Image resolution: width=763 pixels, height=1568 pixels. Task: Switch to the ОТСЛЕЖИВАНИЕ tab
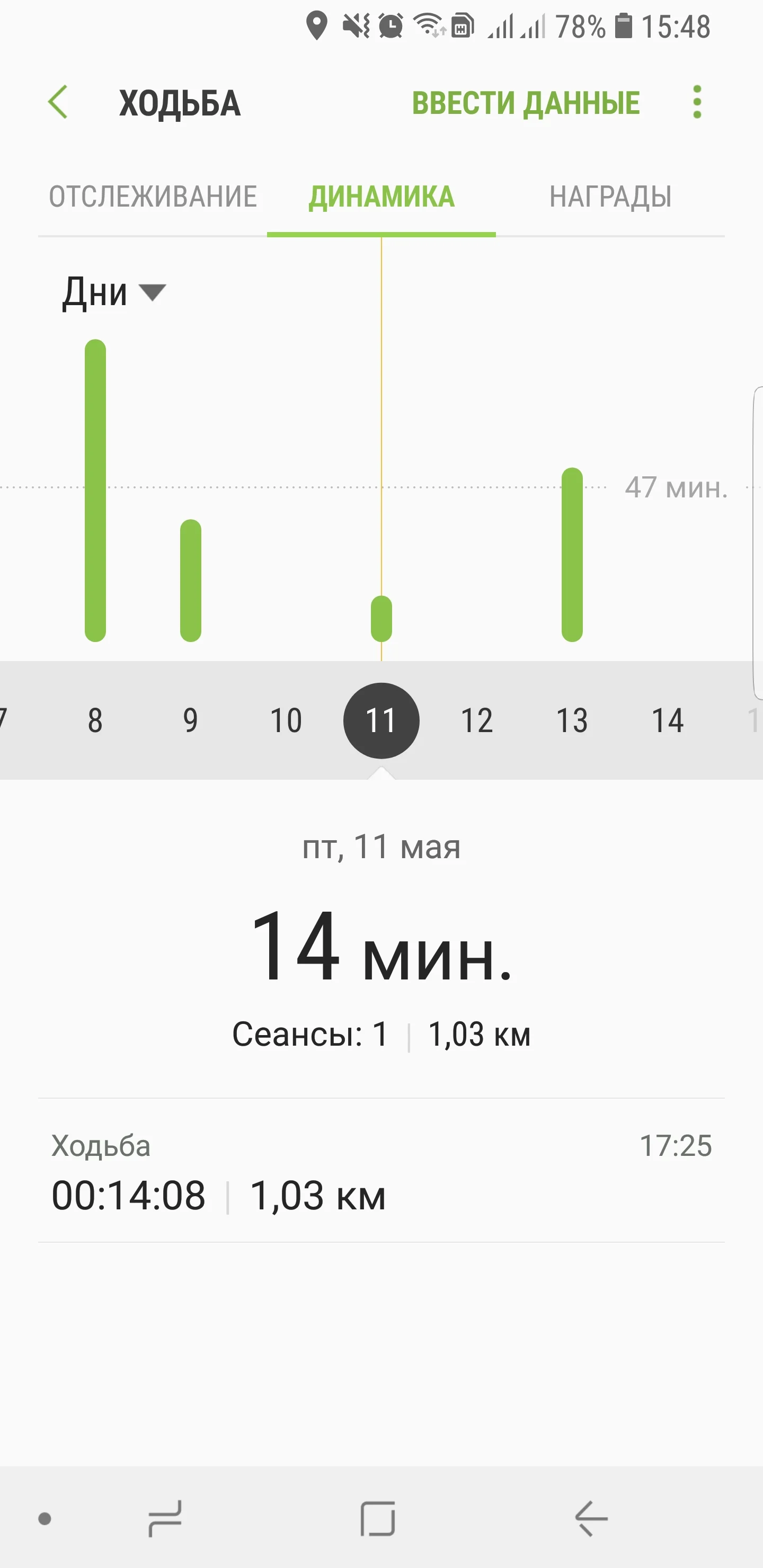[x=153, y=197]
